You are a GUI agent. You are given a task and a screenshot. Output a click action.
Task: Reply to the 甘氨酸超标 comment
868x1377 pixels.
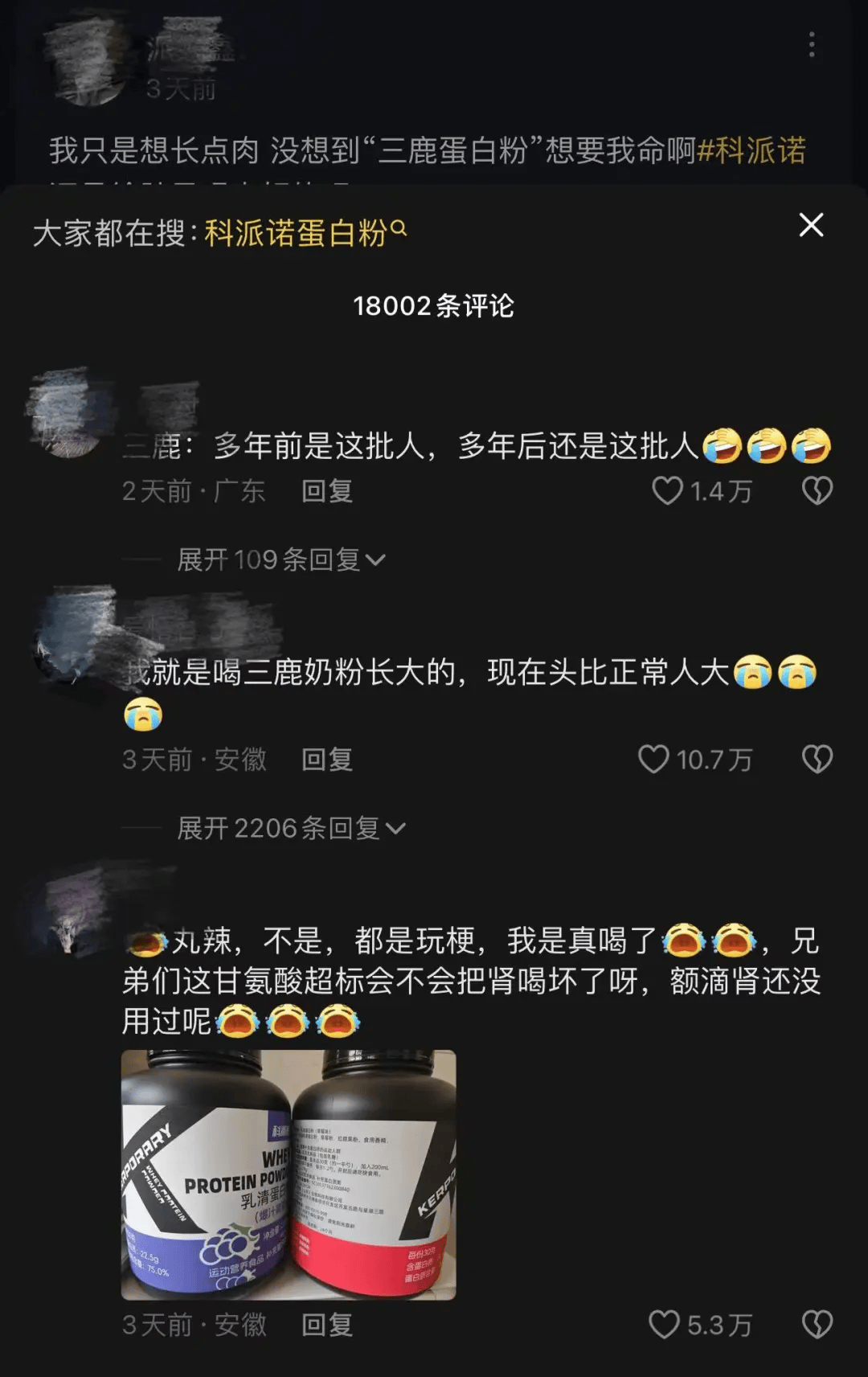tap(326, 1325)
